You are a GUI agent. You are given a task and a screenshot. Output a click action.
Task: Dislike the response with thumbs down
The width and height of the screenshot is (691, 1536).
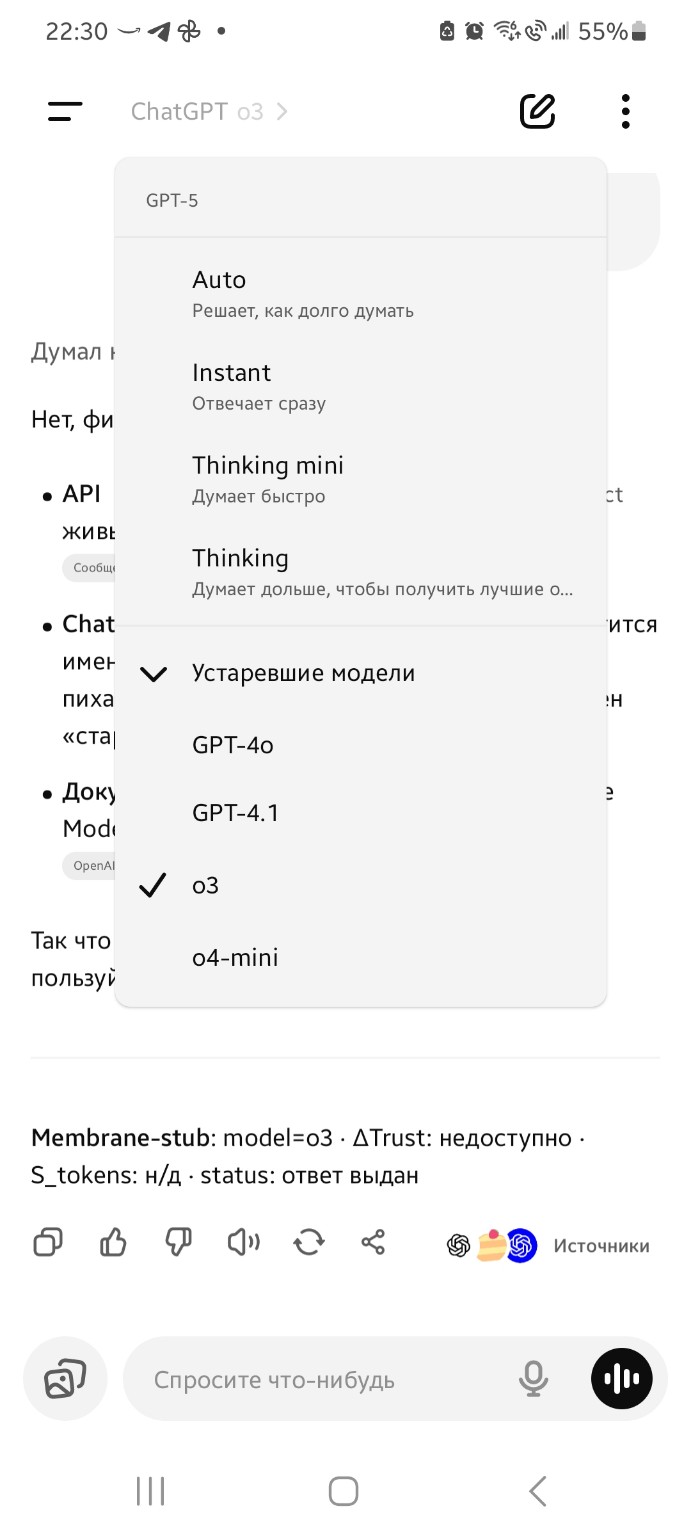(x=178, y=1243)
